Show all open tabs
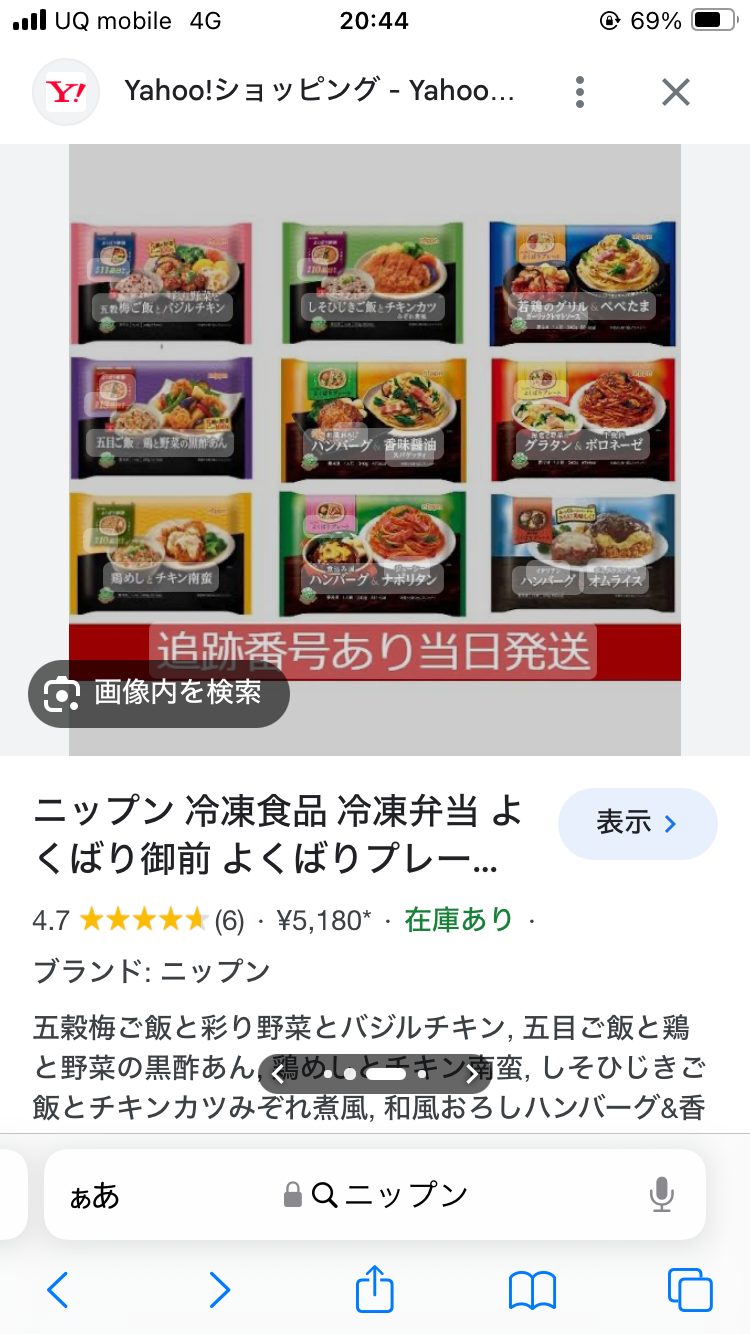The image size is (750, 1334). click(690, 1290)
